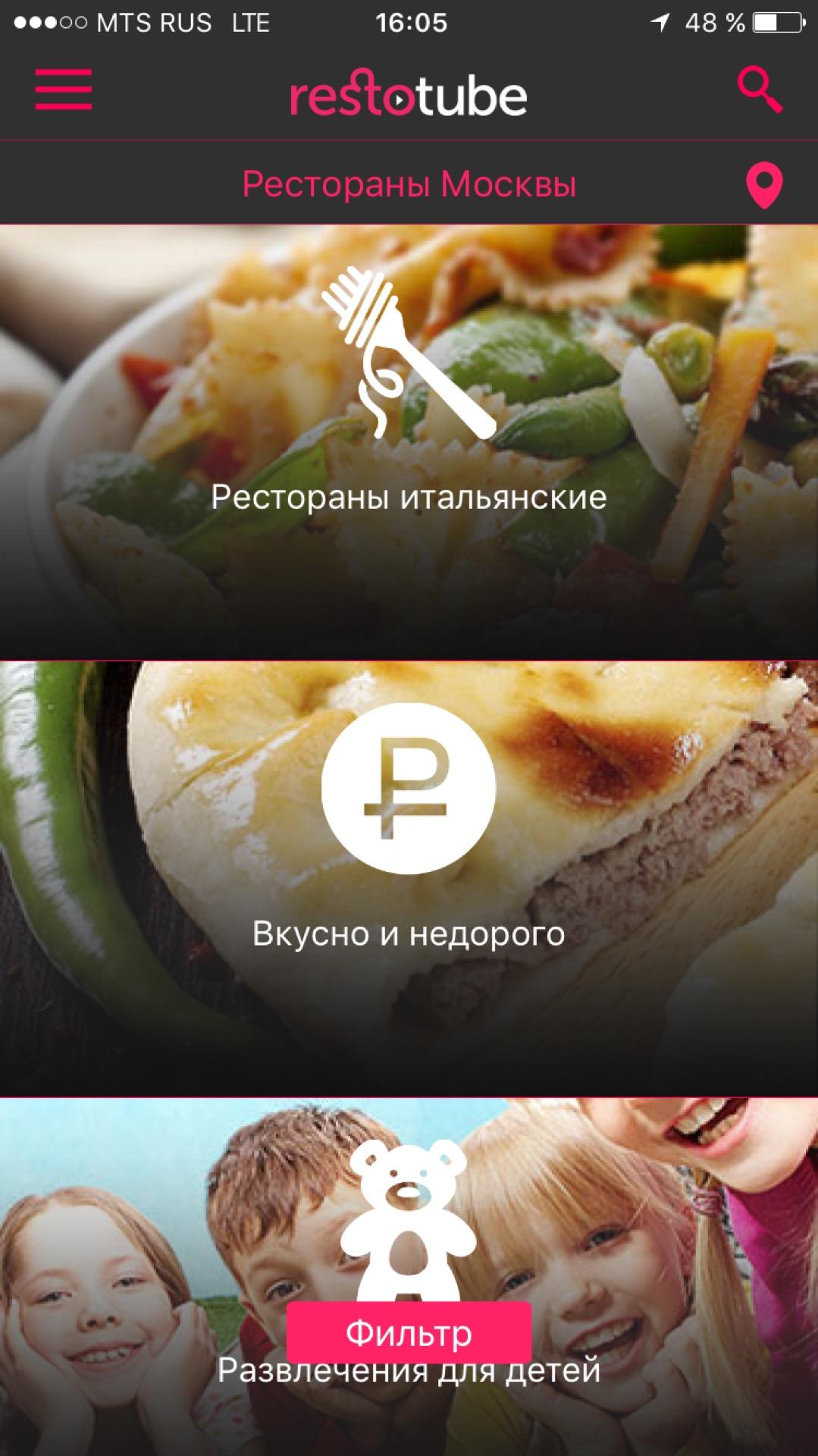Open the Вкусно и недорого category
818x1456 pixels.
pos(409,879)
